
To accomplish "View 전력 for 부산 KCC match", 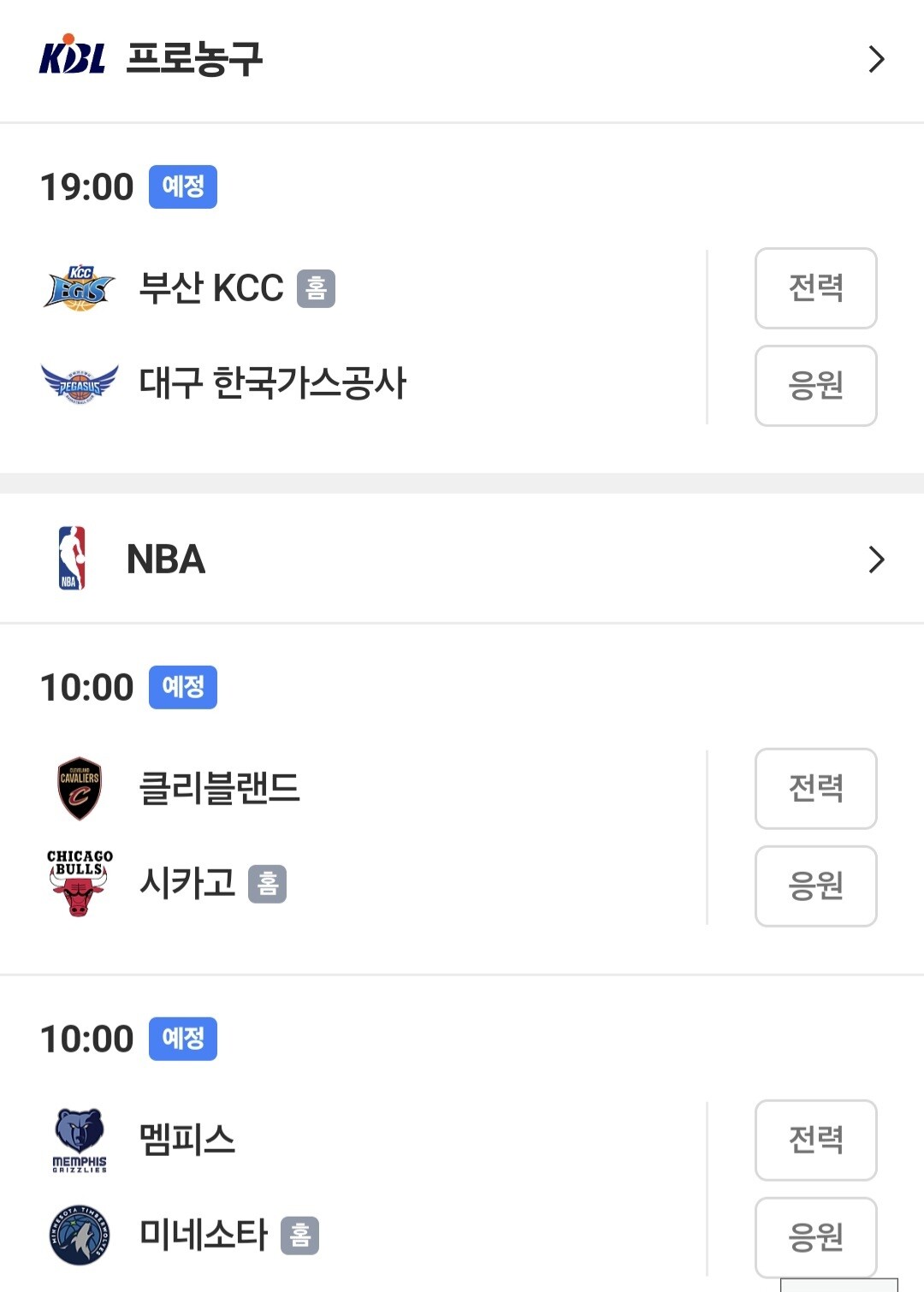I will (815, 288).
